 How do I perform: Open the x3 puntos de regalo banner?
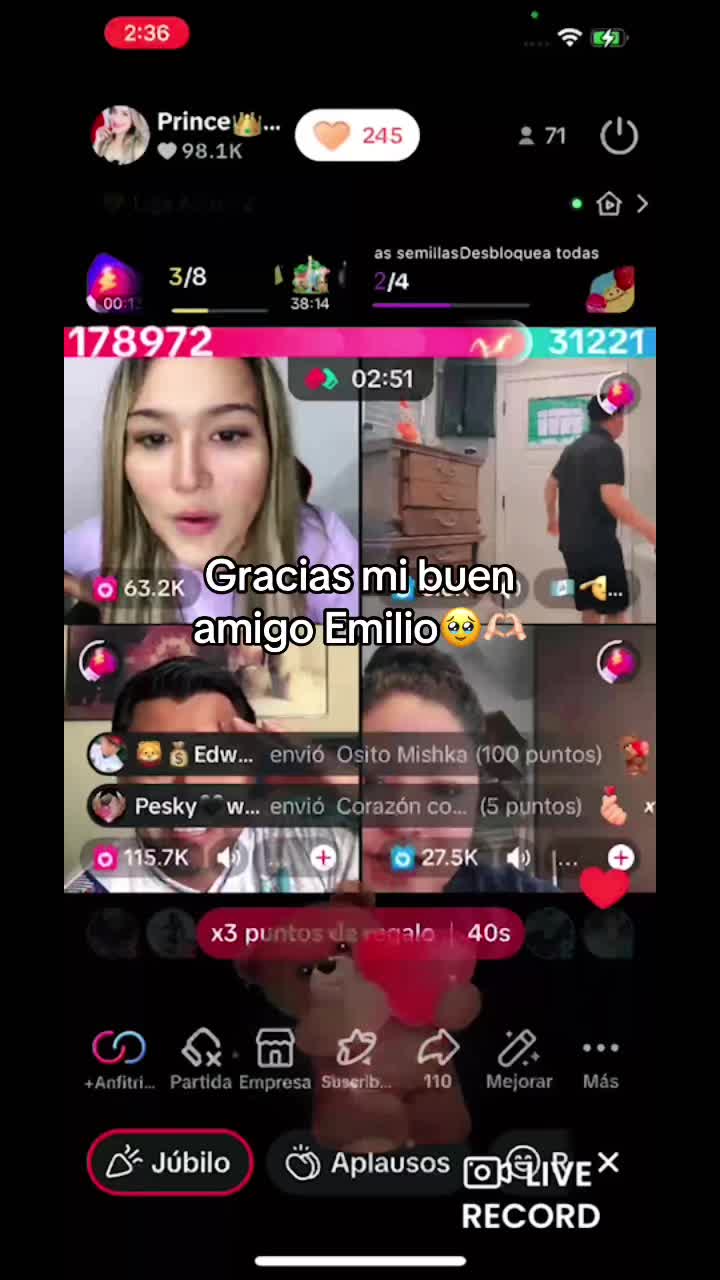click(x=360, y=933)
